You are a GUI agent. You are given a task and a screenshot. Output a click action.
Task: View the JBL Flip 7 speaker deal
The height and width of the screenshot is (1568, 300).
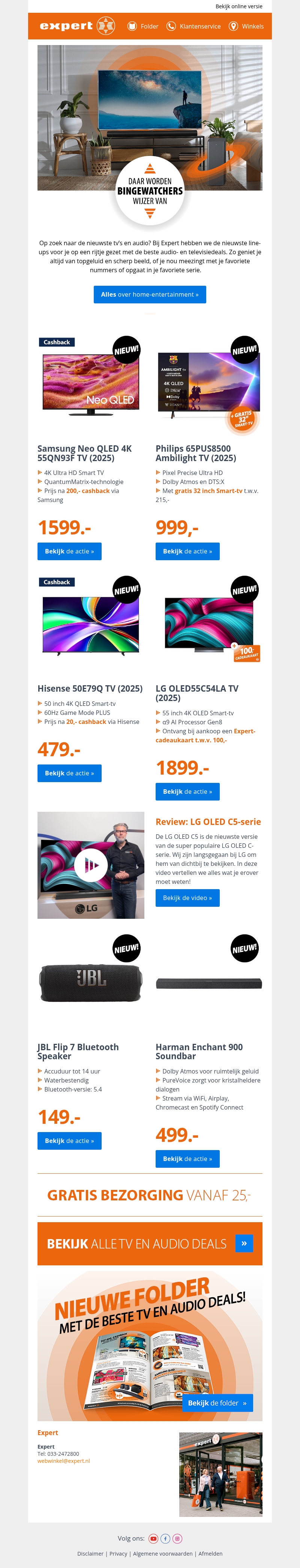69,1141
